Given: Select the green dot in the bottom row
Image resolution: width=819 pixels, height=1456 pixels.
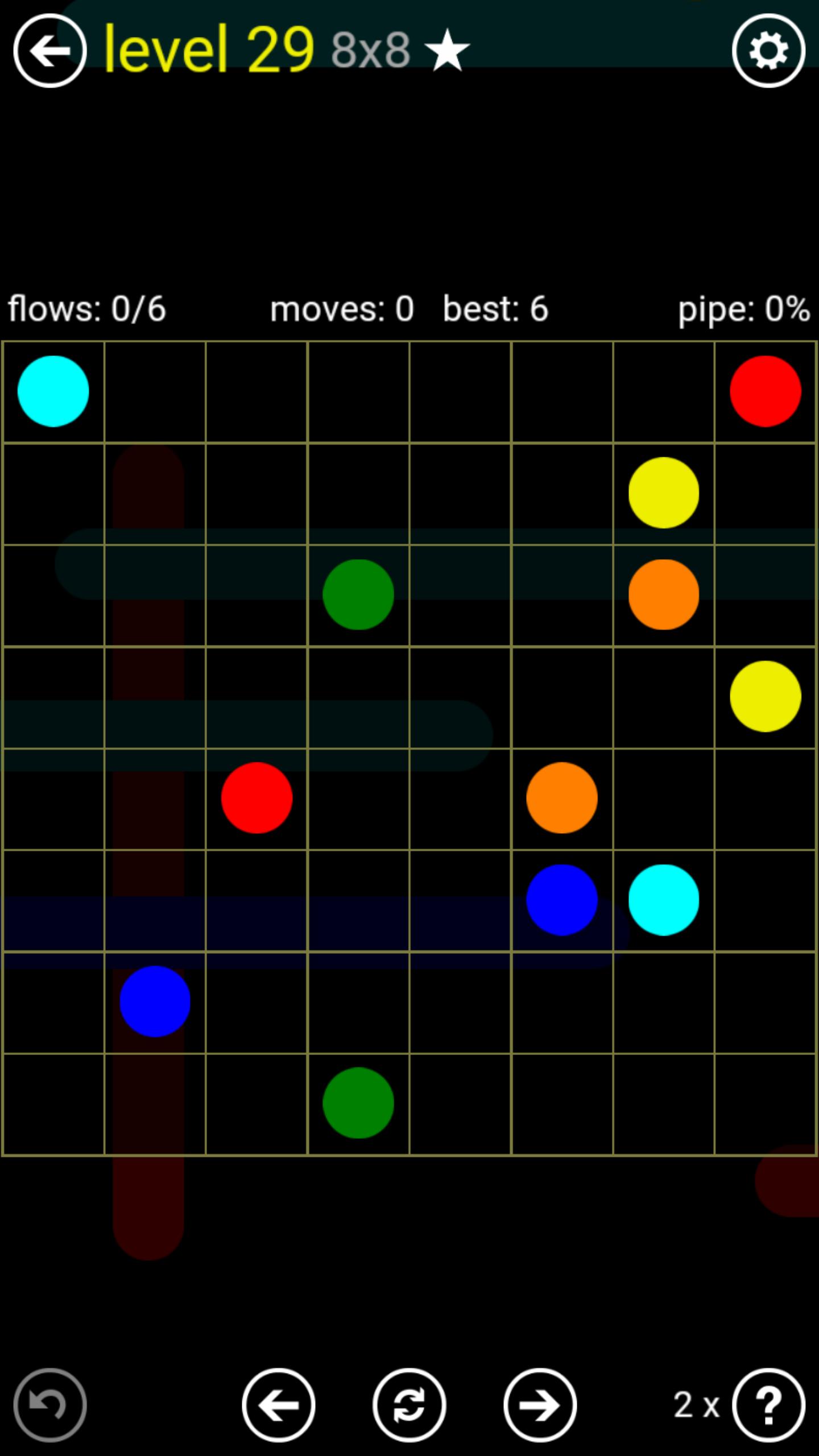Looking at the screenshot, I should coord(358,1103).
